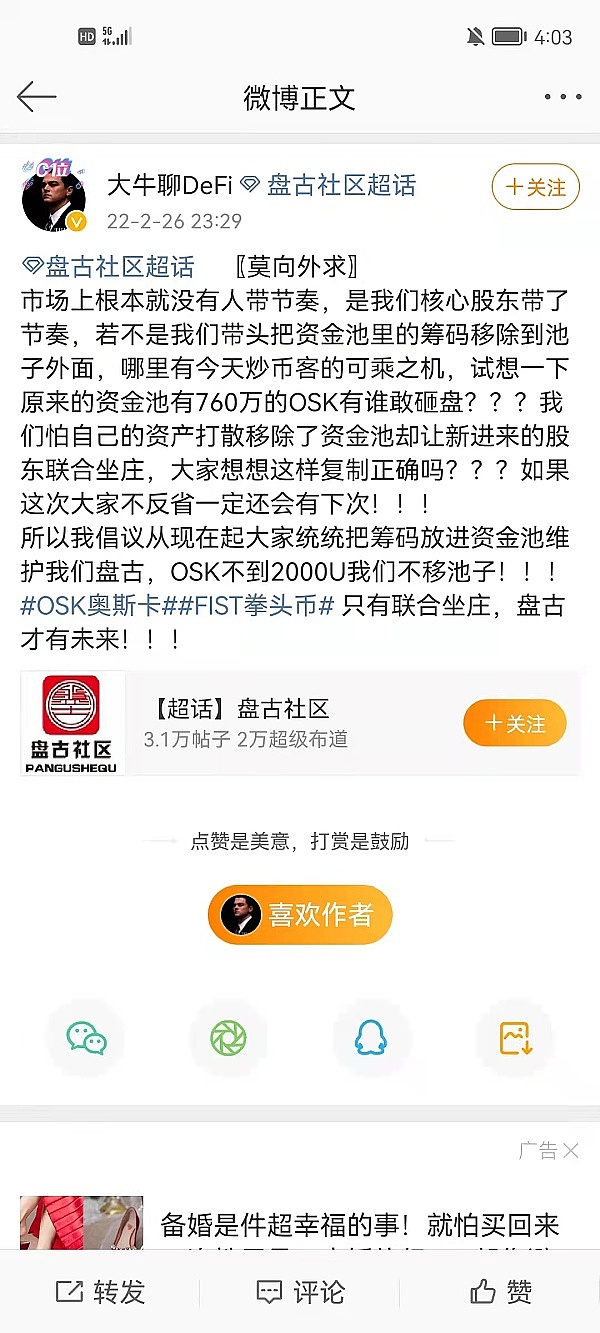Open the wedding ad about 备婚
The image size is (600, 1333).
click(360, 1225)
